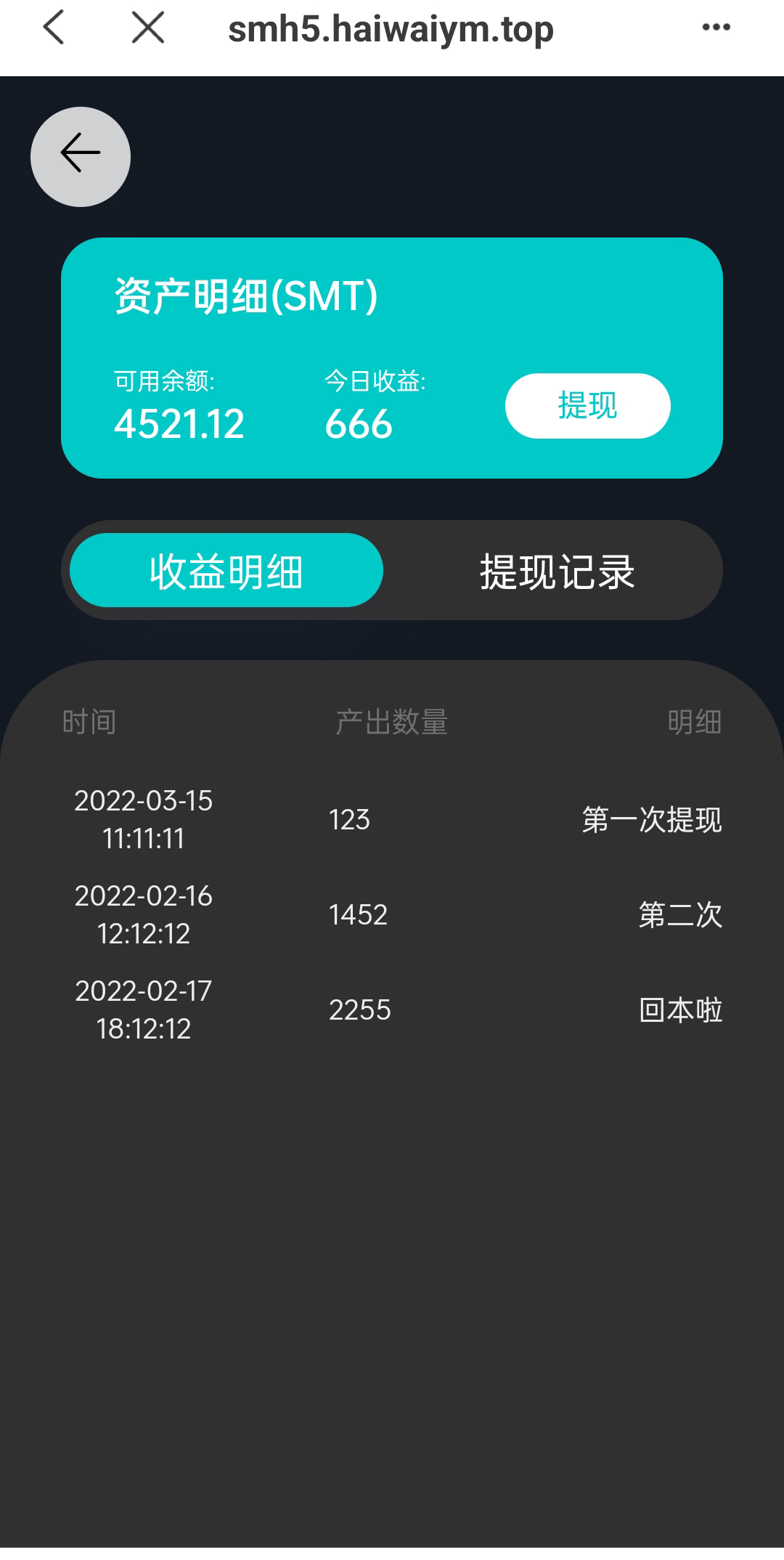Viewport: 784px width, 1560px height.
Task: Click the 产出数量 column header
Action: coord(391,722)
